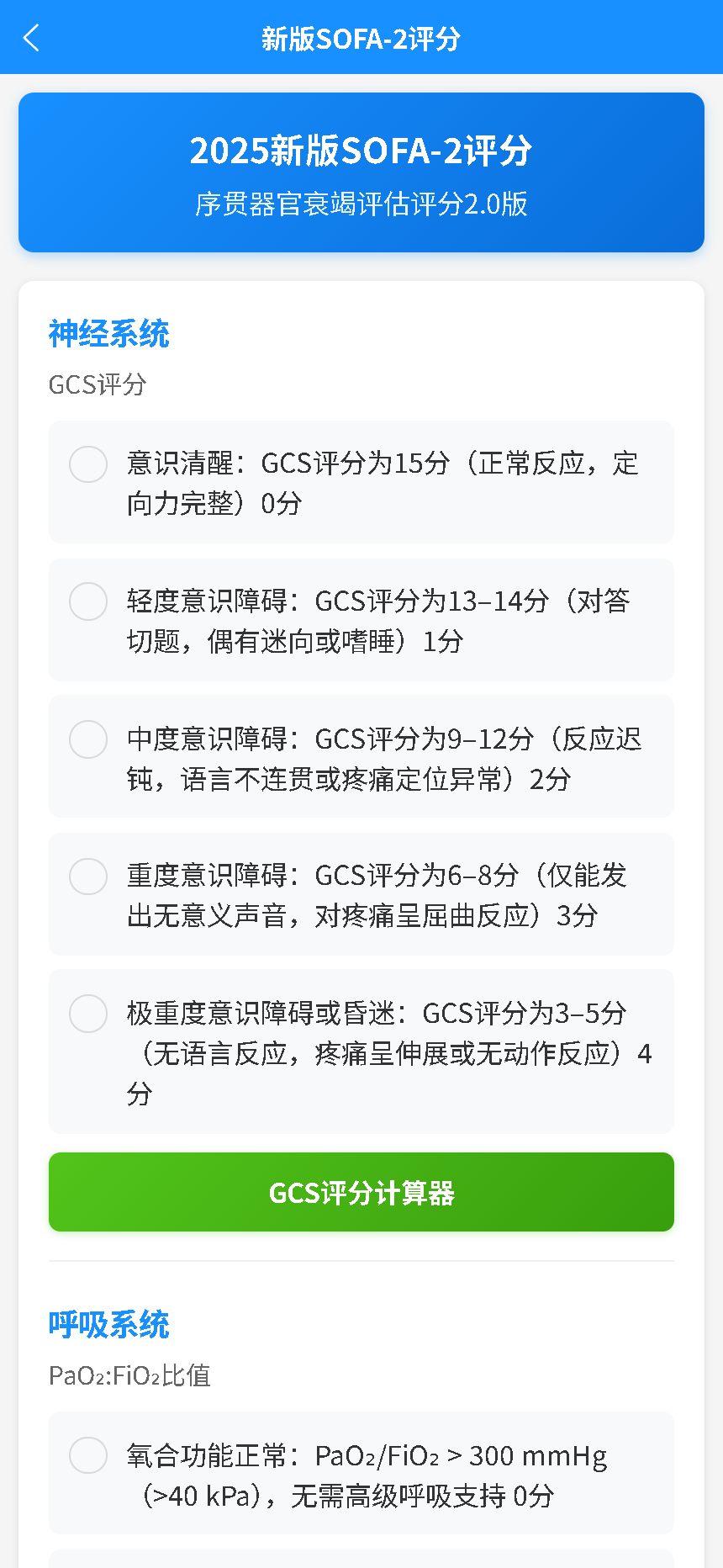Select 重度意识障碍 GCS 6–8分 option
Viewport: 723px width, 1568px height.
[361, 894]
